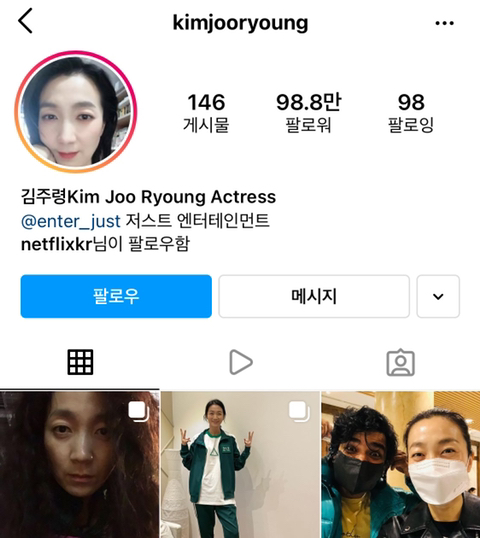Image resolution: width=480 pixels, height=538 pixels.
Task: Expand suggested accounts with chevron button
Action: [x=438, y=296]
